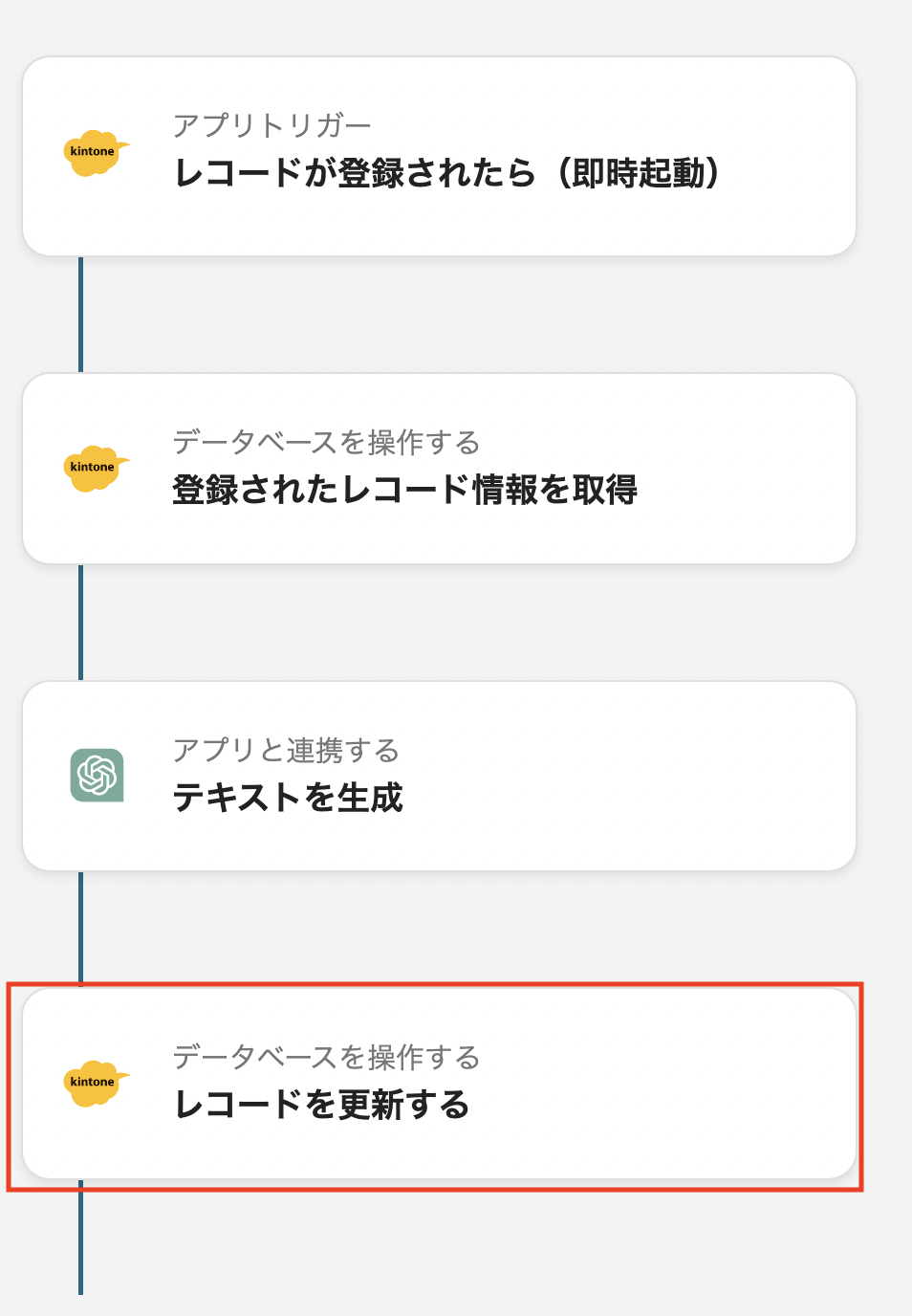
Task: Click the アプリトリガー label text
Action: click(x=272, y=123)
